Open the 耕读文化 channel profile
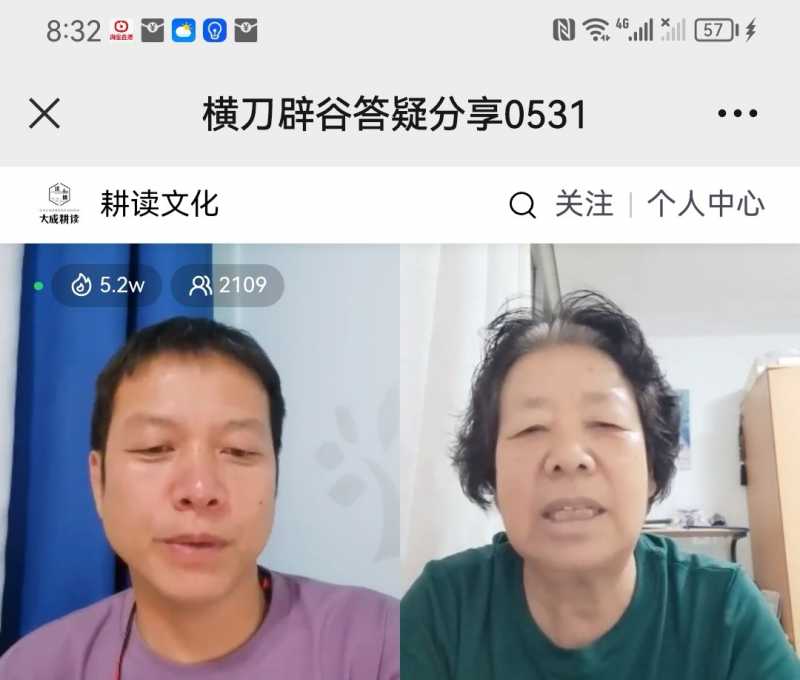The image size is (800, 680). pos(158,204)
